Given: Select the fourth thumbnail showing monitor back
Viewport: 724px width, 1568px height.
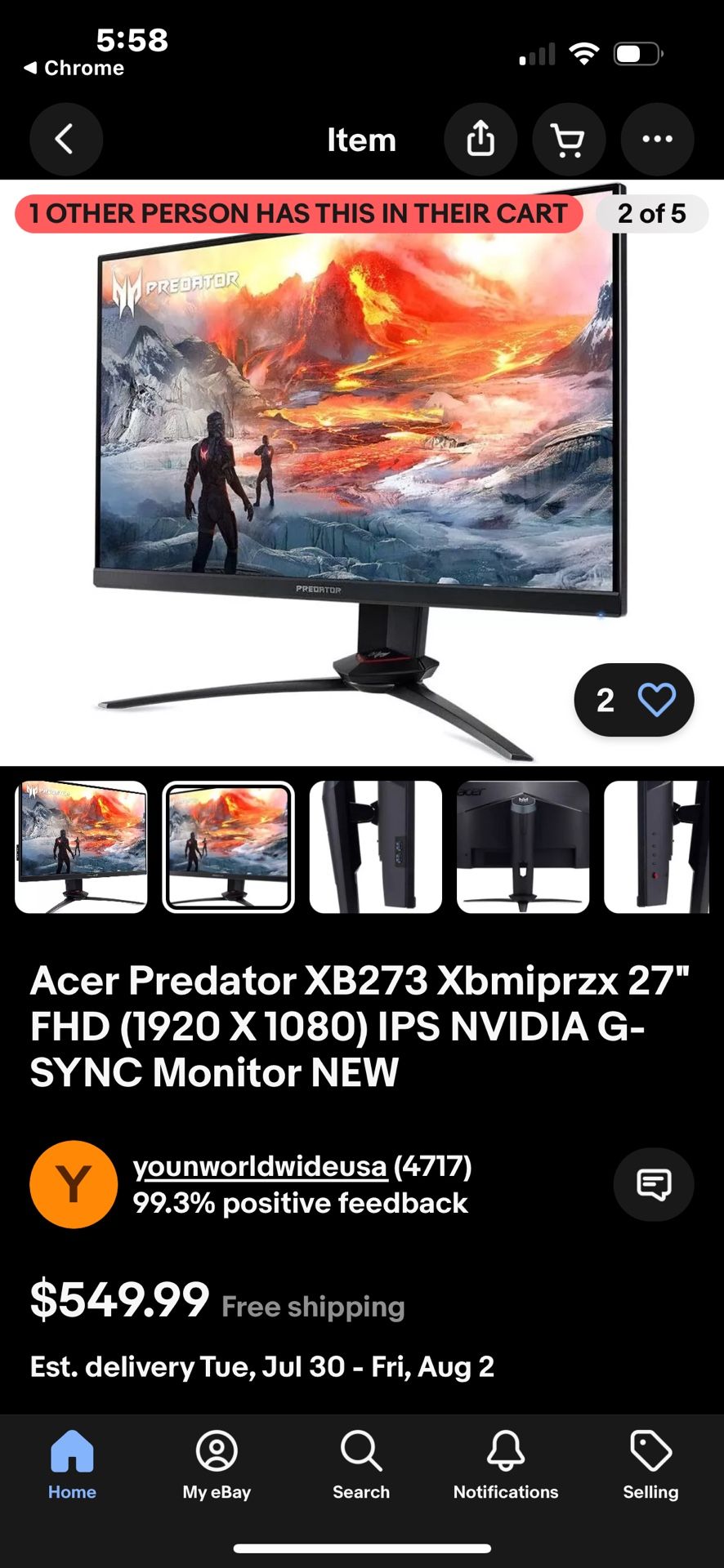Looking at the screenshot, I should [x=523, y=847].
